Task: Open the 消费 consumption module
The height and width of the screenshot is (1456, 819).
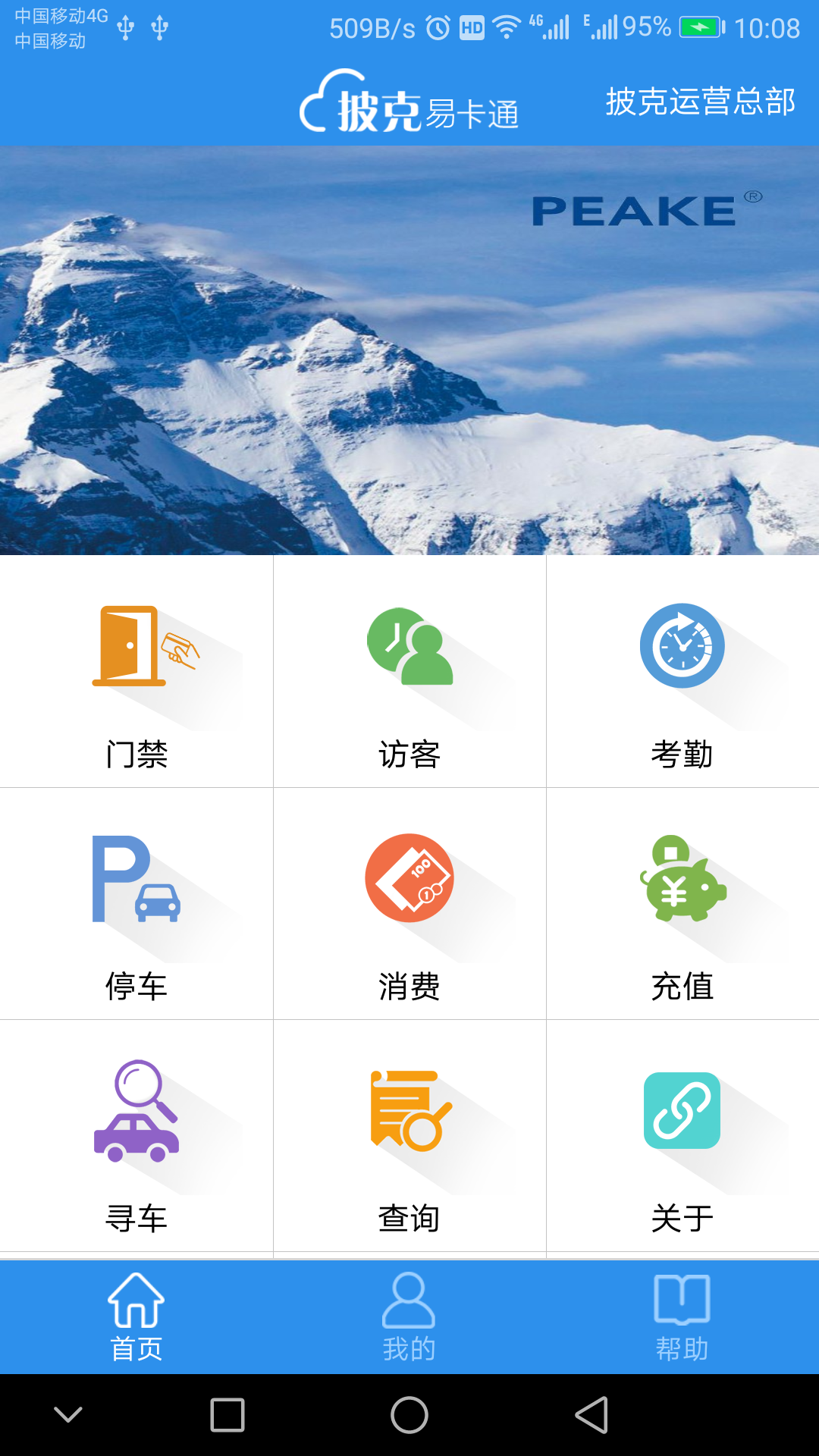Action: pyautogui.click(x=409, y=904)
